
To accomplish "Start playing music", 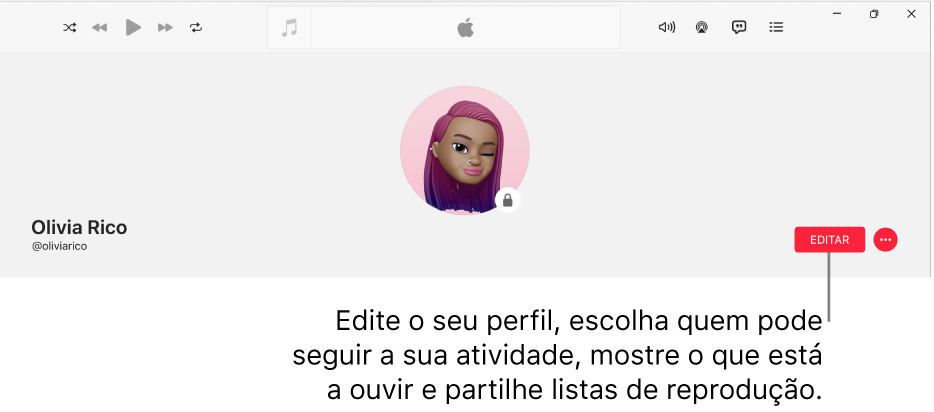I will point(133,28).
